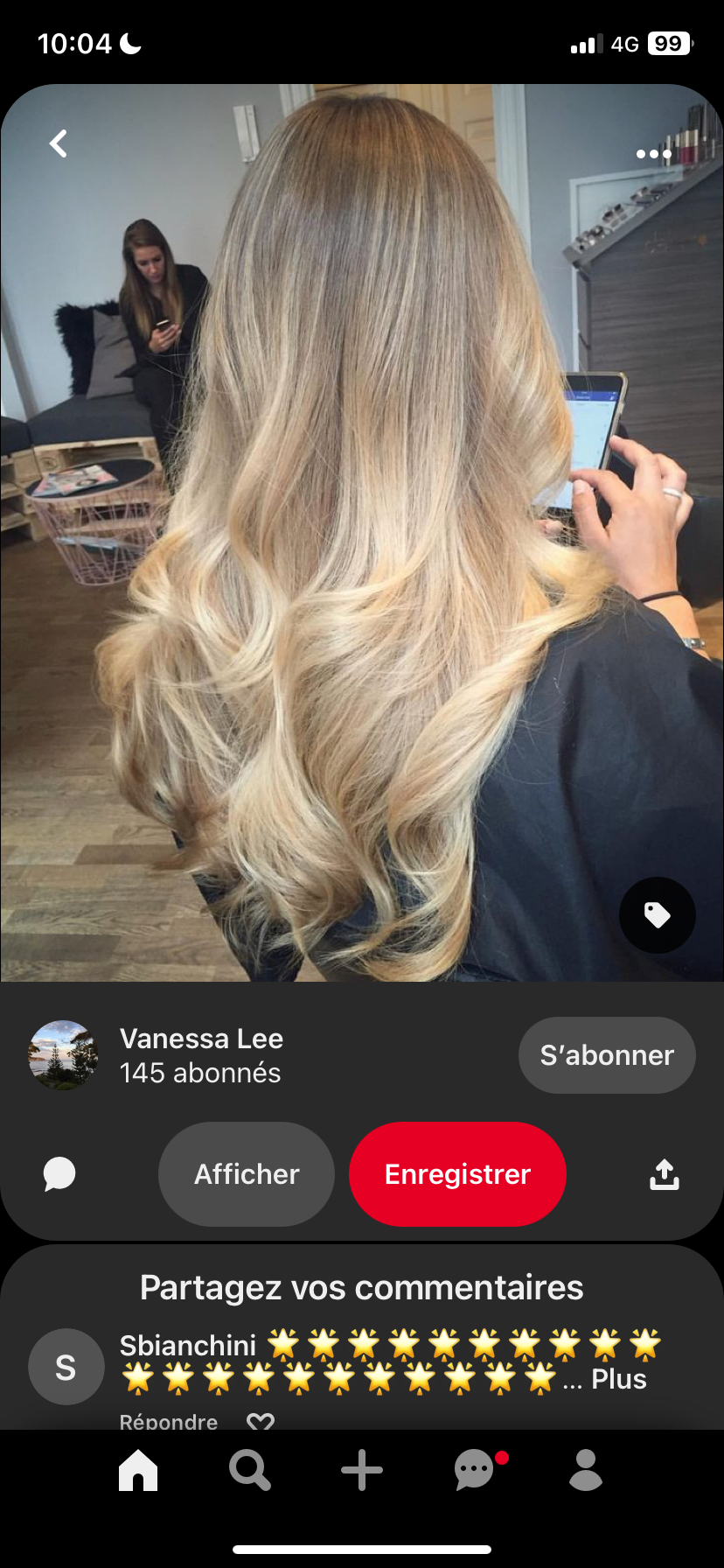The width and height of the screenshot is (724, 1568).
Task: Open the hair photo pin full view
Action: 362,525
